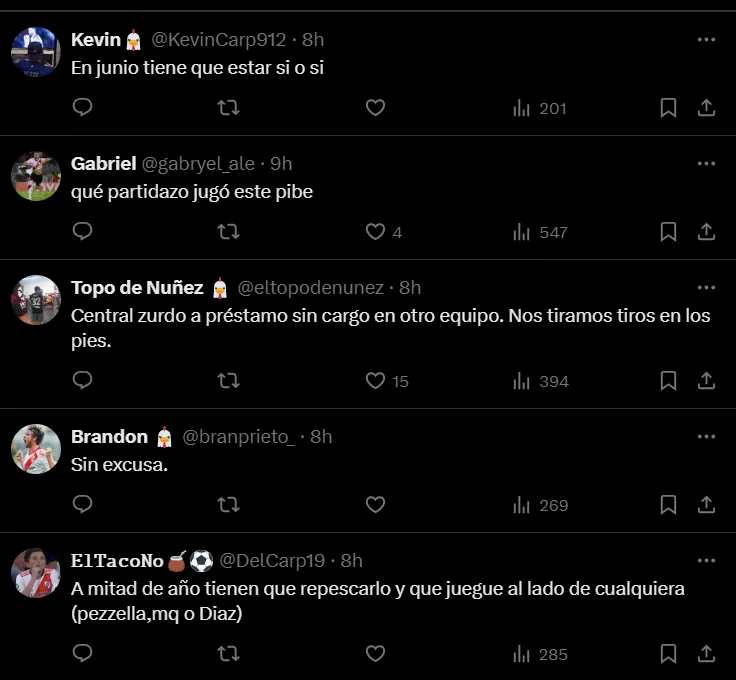Open Brandon's avatar
Viewport: 736px width, 680px height.
point(36,449)
